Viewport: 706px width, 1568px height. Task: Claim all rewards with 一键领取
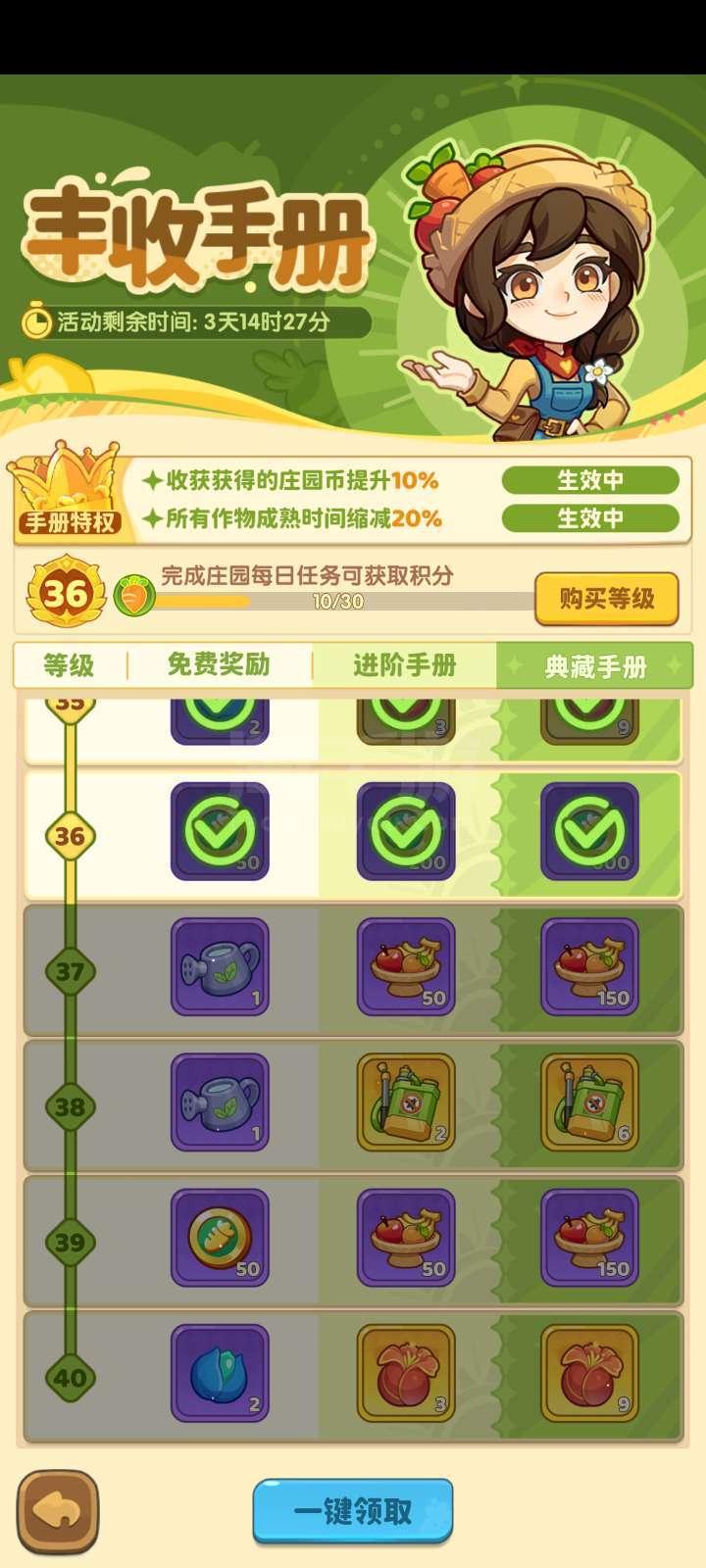click(x=353, y=1511)
